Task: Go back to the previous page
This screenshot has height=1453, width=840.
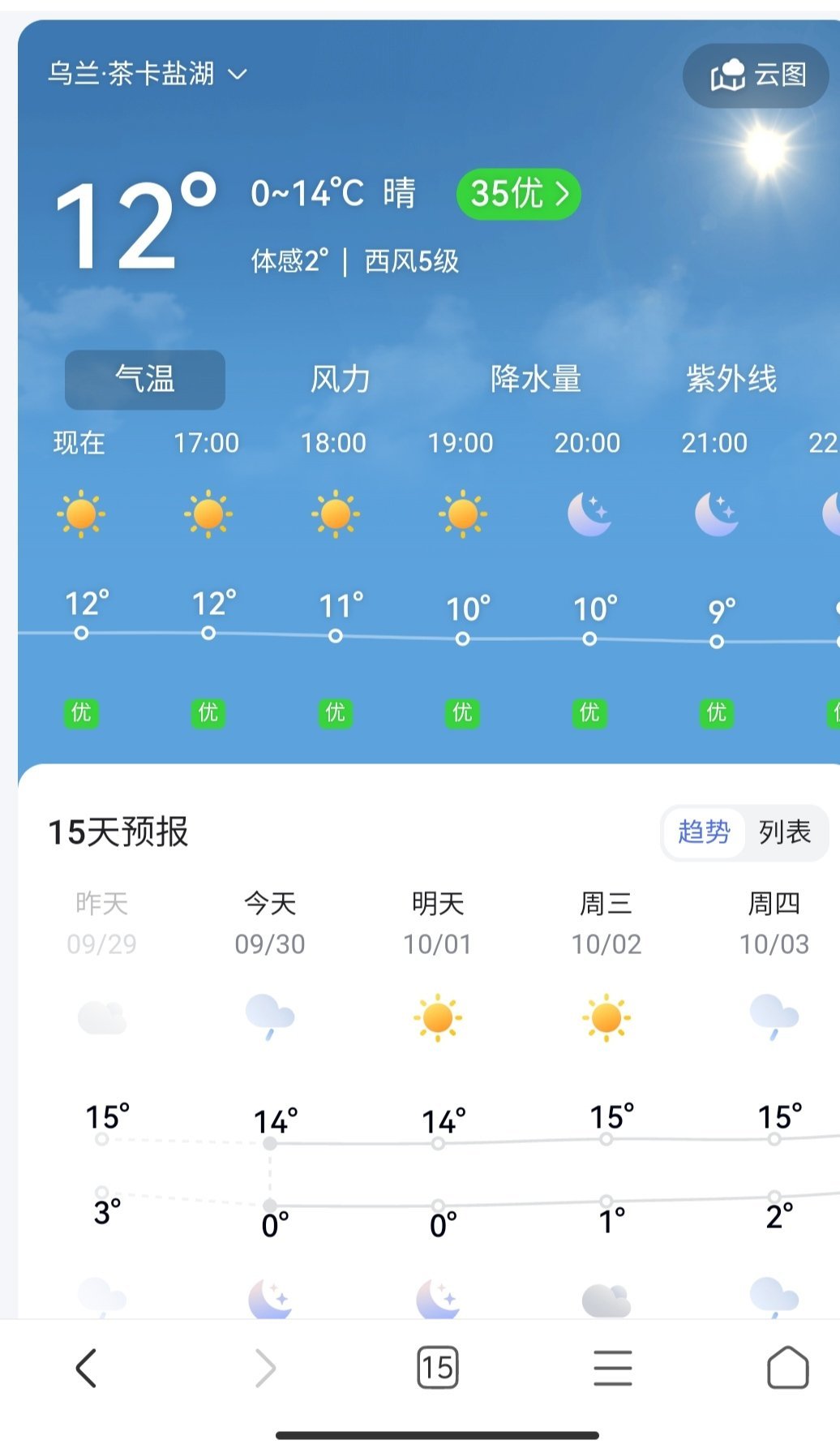Action: point(86,1368)
